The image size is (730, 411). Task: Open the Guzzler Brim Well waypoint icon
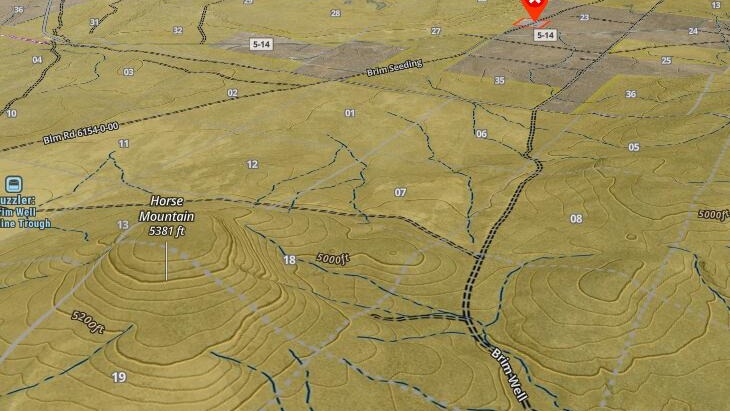pyautogui.click(x=14, y=184)
